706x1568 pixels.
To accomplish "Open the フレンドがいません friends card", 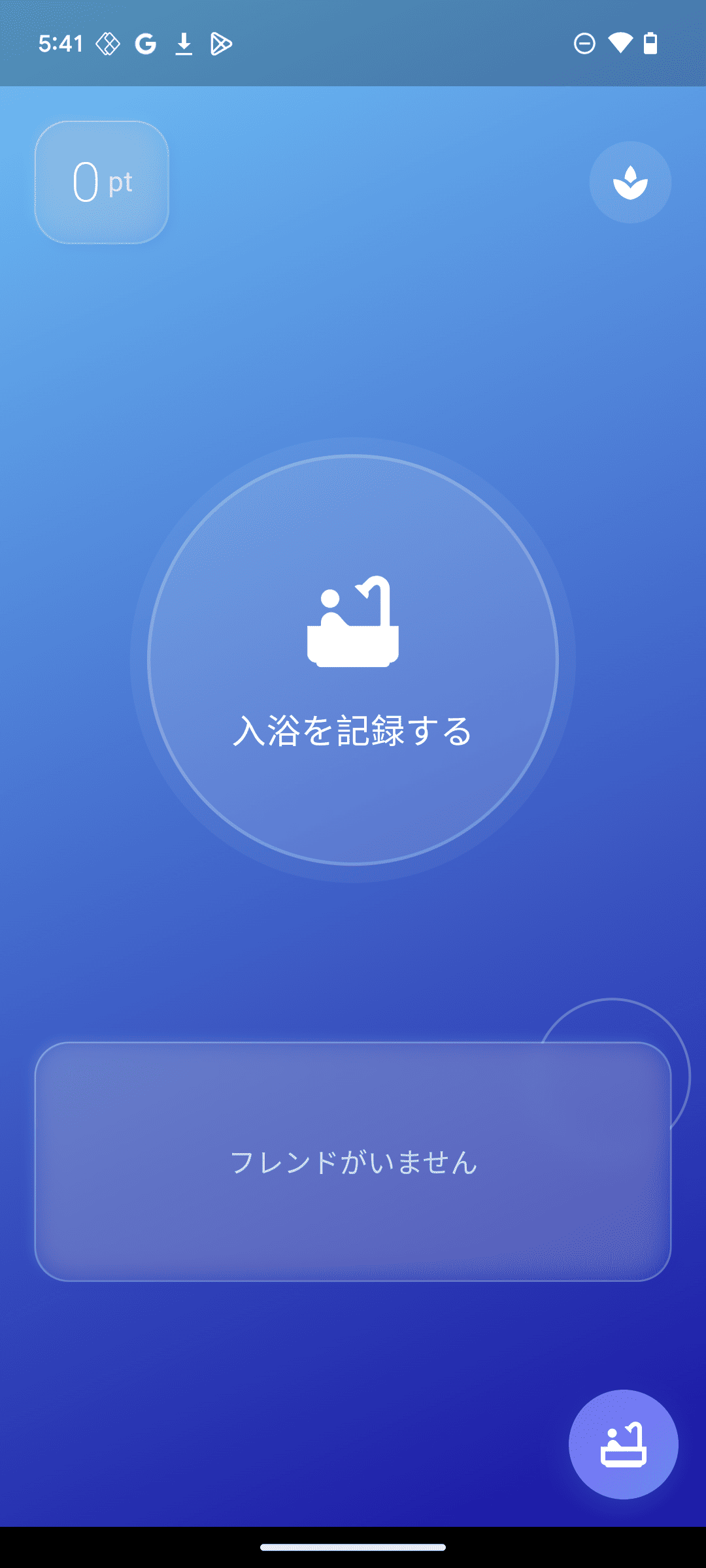I will (353, 1162).
